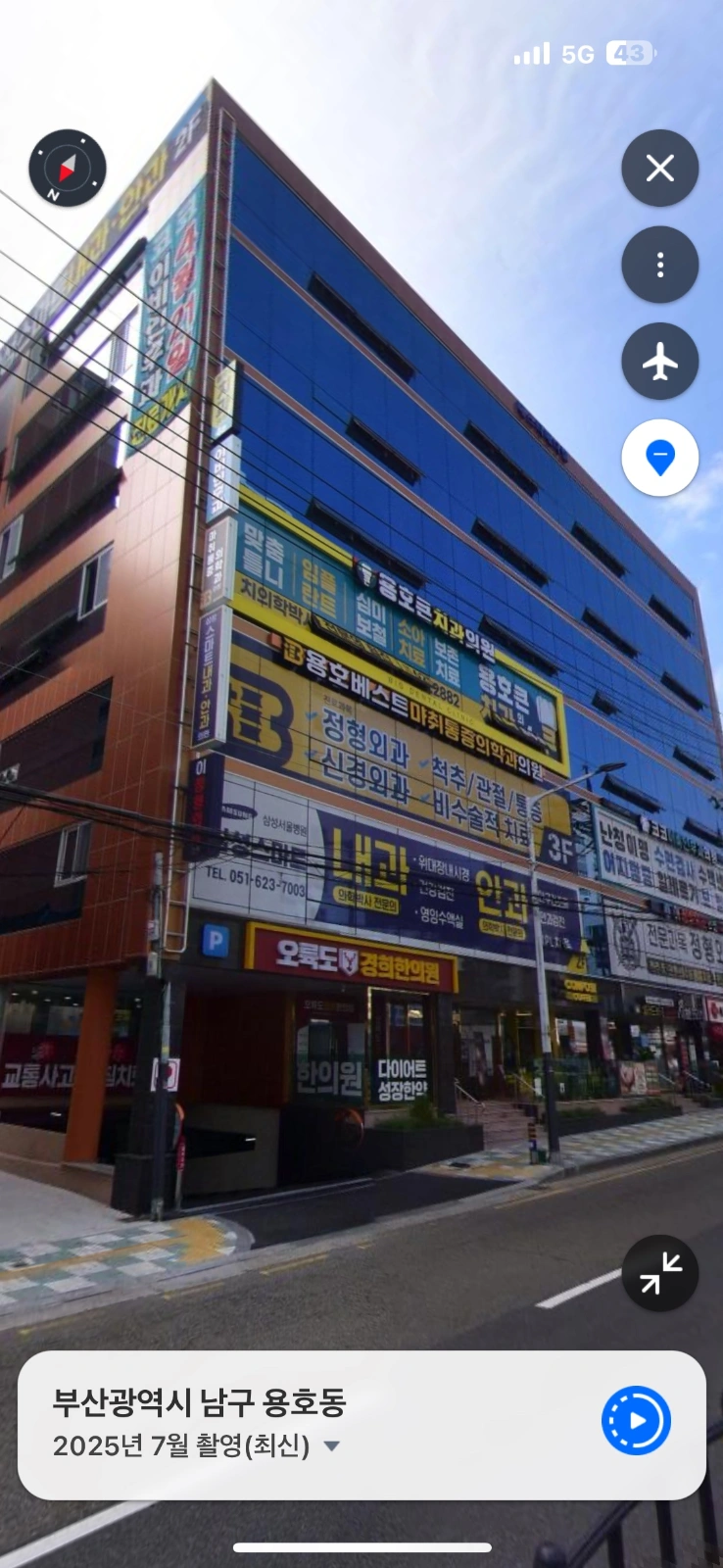Viewport: 723px width, 1568px height.
Task: Tap the compass to reorient the view
Action: tap(67, 169)
